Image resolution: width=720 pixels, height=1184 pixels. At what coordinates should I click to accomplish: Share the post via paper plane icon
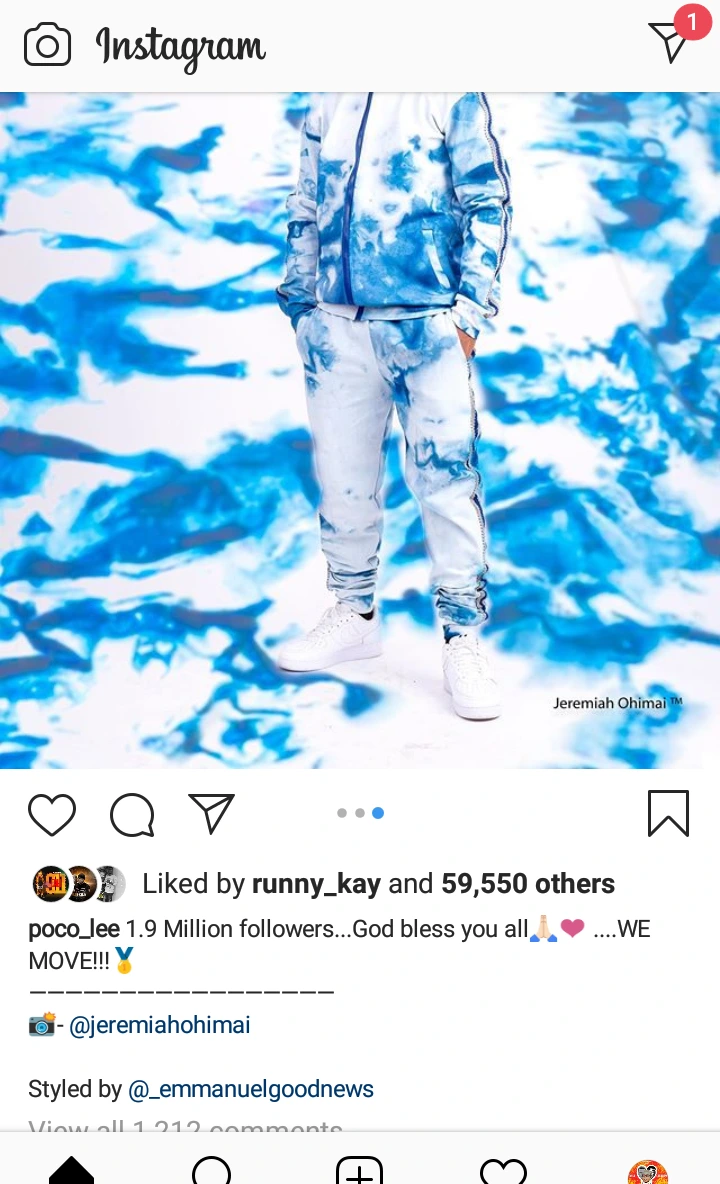click(211, 813)
